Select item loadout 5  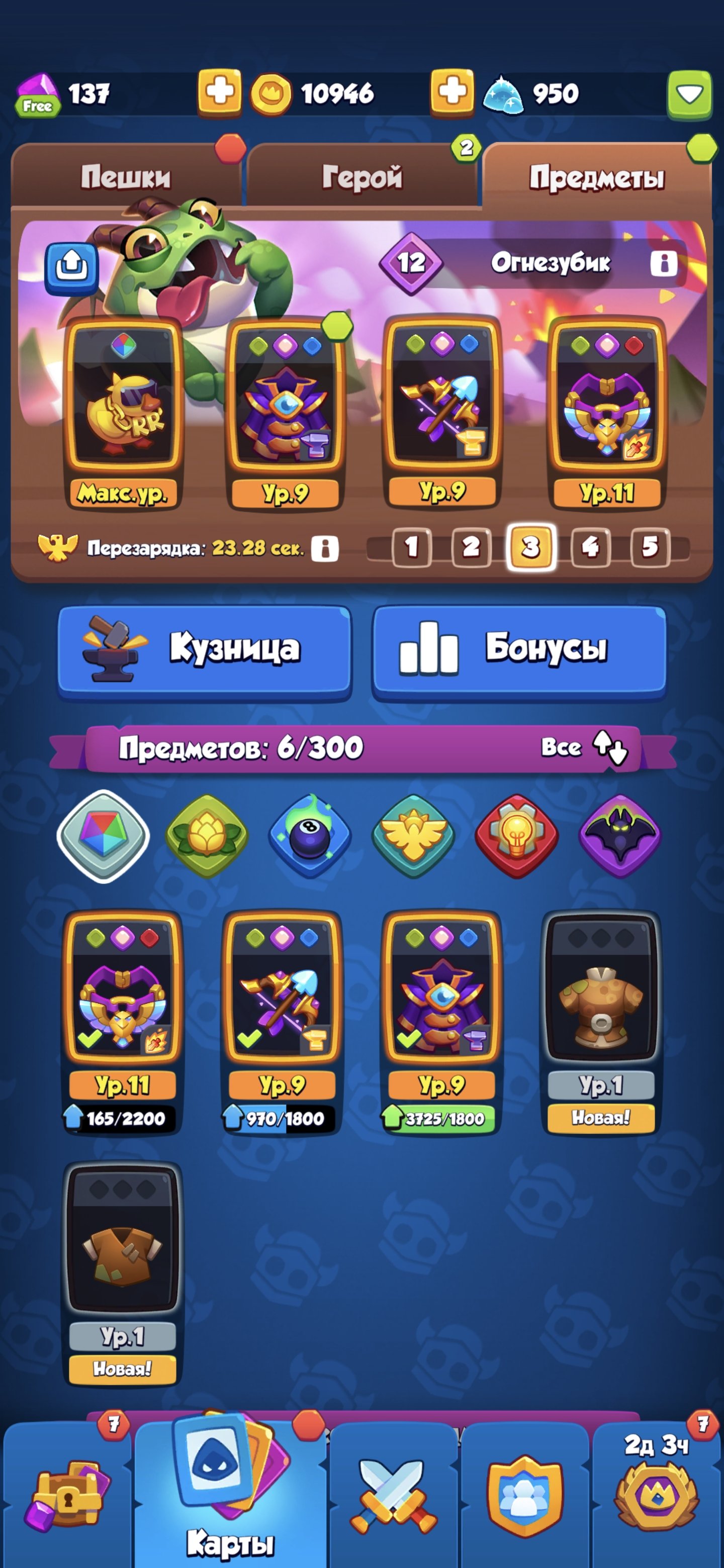649,547
